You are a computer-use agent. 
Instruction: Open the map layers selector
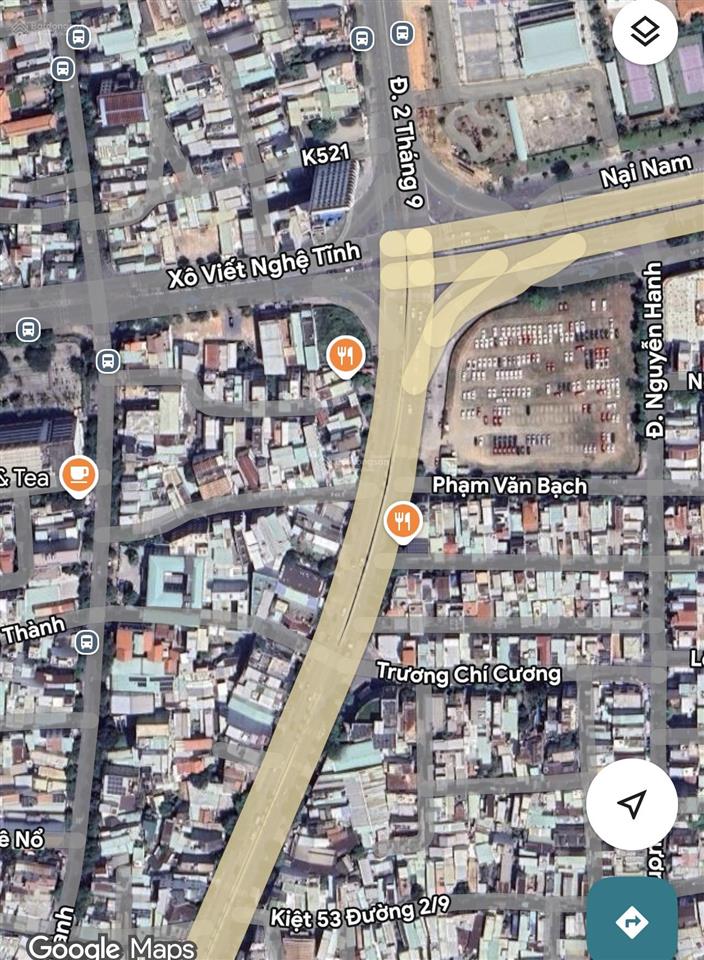tap(645, 34)
